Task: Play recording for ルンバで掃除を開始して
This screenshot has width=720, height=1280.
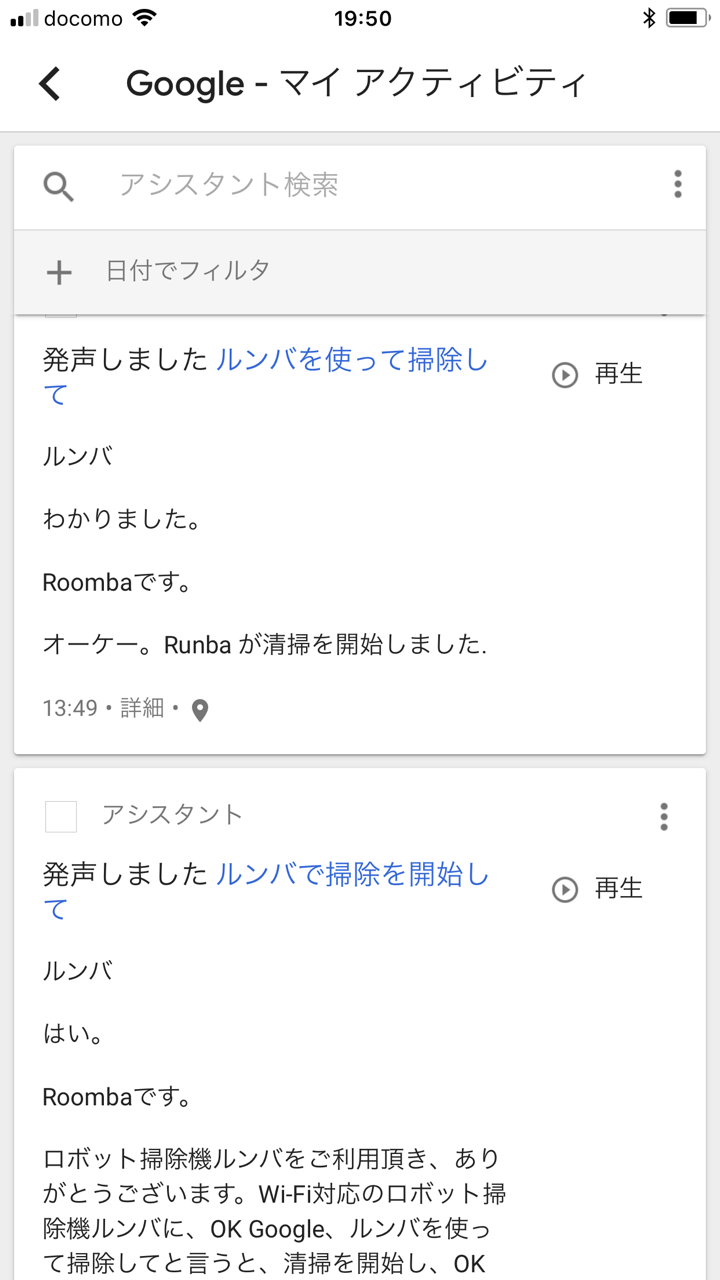Action: (x=597, y=889)
